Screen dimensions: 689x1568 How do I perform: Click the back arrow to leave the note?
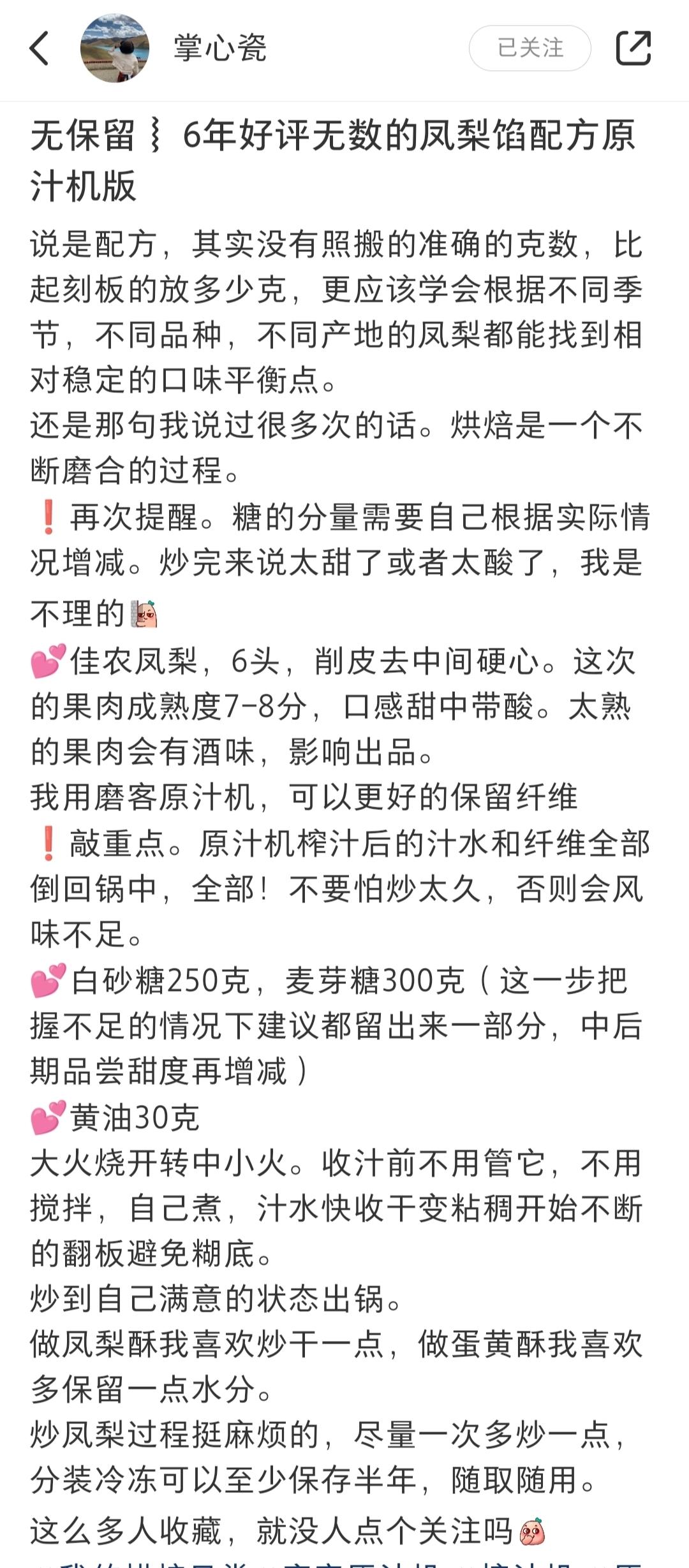[x=40, y=48]
